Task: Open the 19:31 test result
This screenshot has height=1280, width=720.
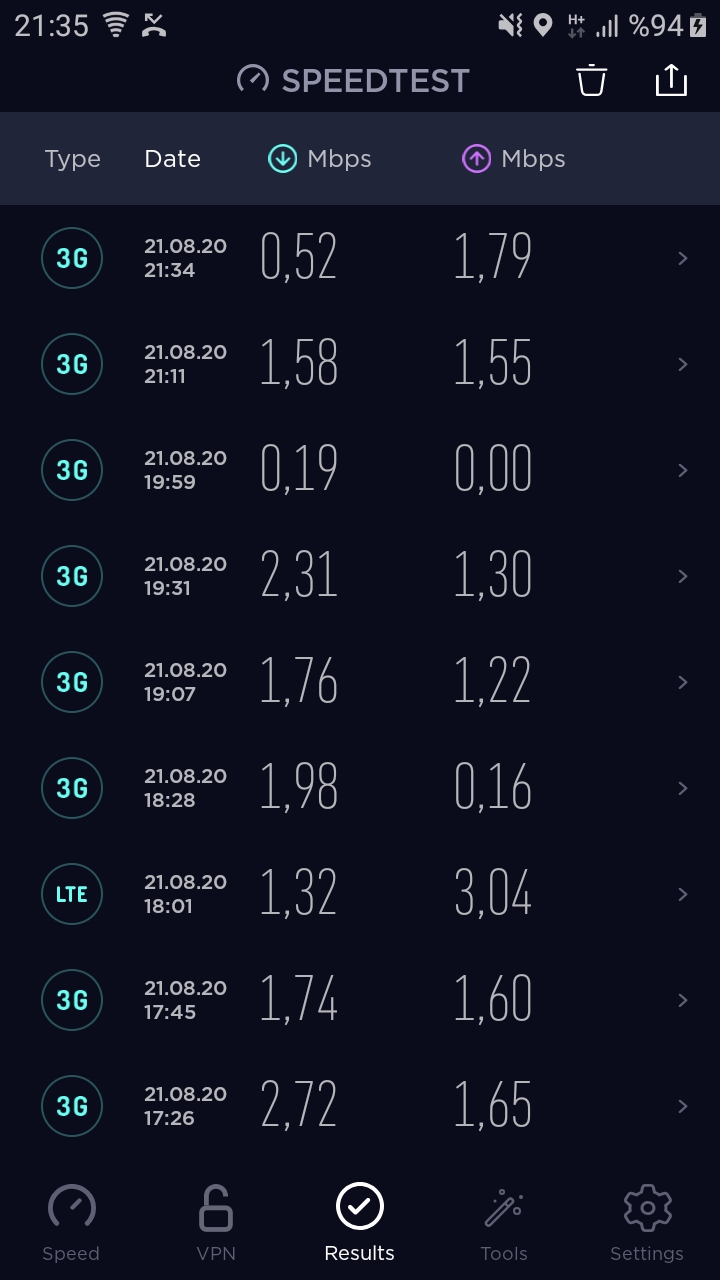Action: pos(360,576)
